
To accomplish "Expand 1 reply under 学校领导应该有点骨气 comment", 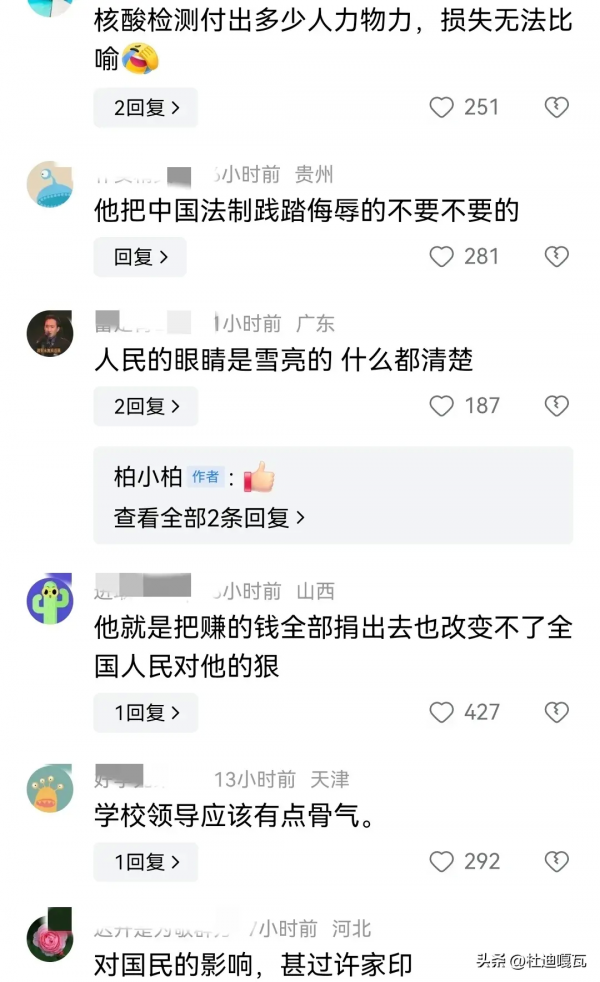I will pyautogui.click(x=145, y=862).
